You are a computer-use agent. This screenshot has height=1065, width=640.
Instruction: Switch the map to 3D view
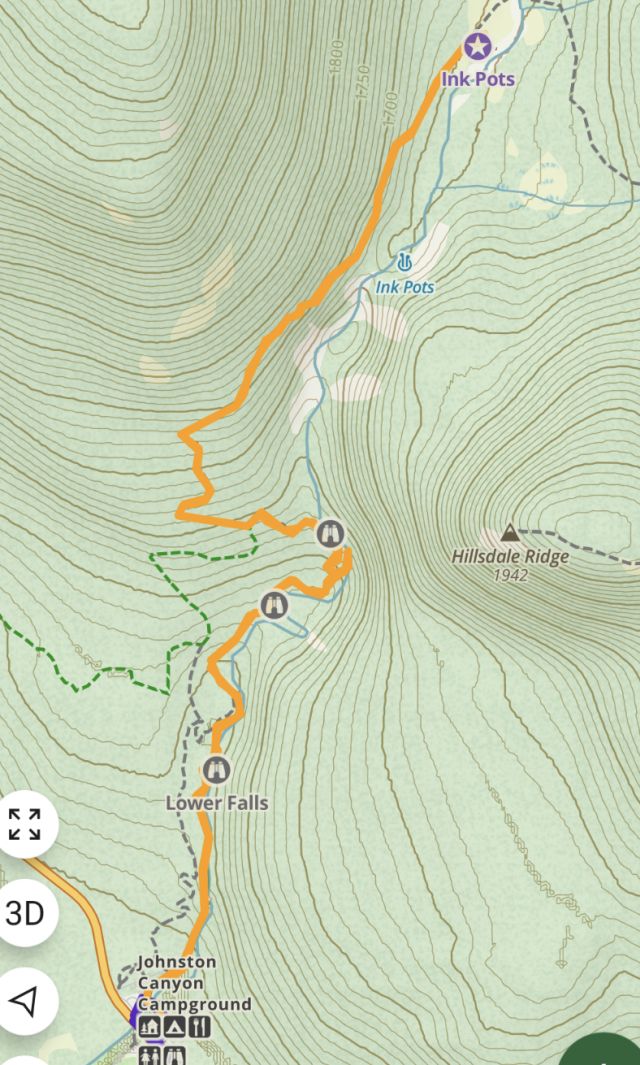pyautogui.click(x=24, y=913)
